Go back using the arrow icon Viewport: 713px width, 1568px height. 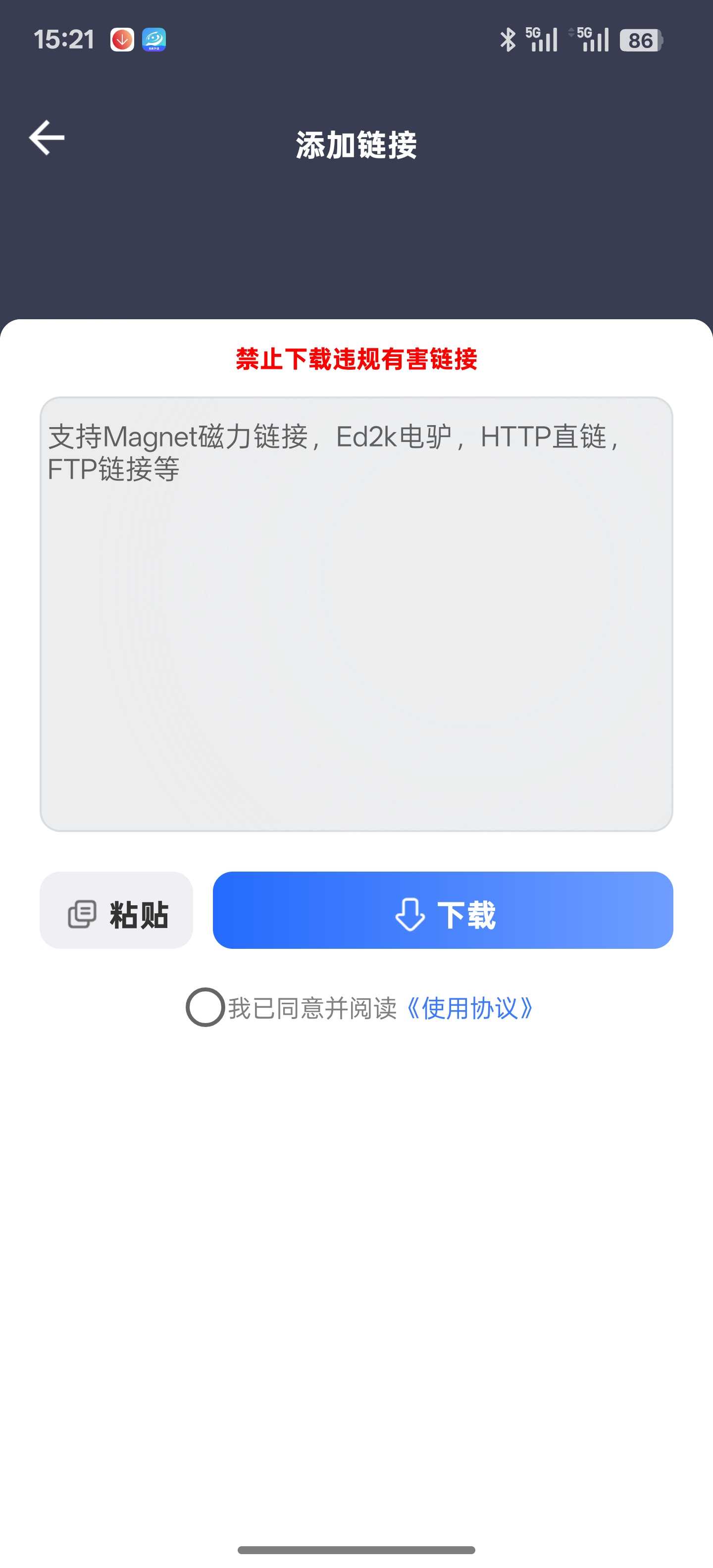pyautogui.click(x=47, y=138)
